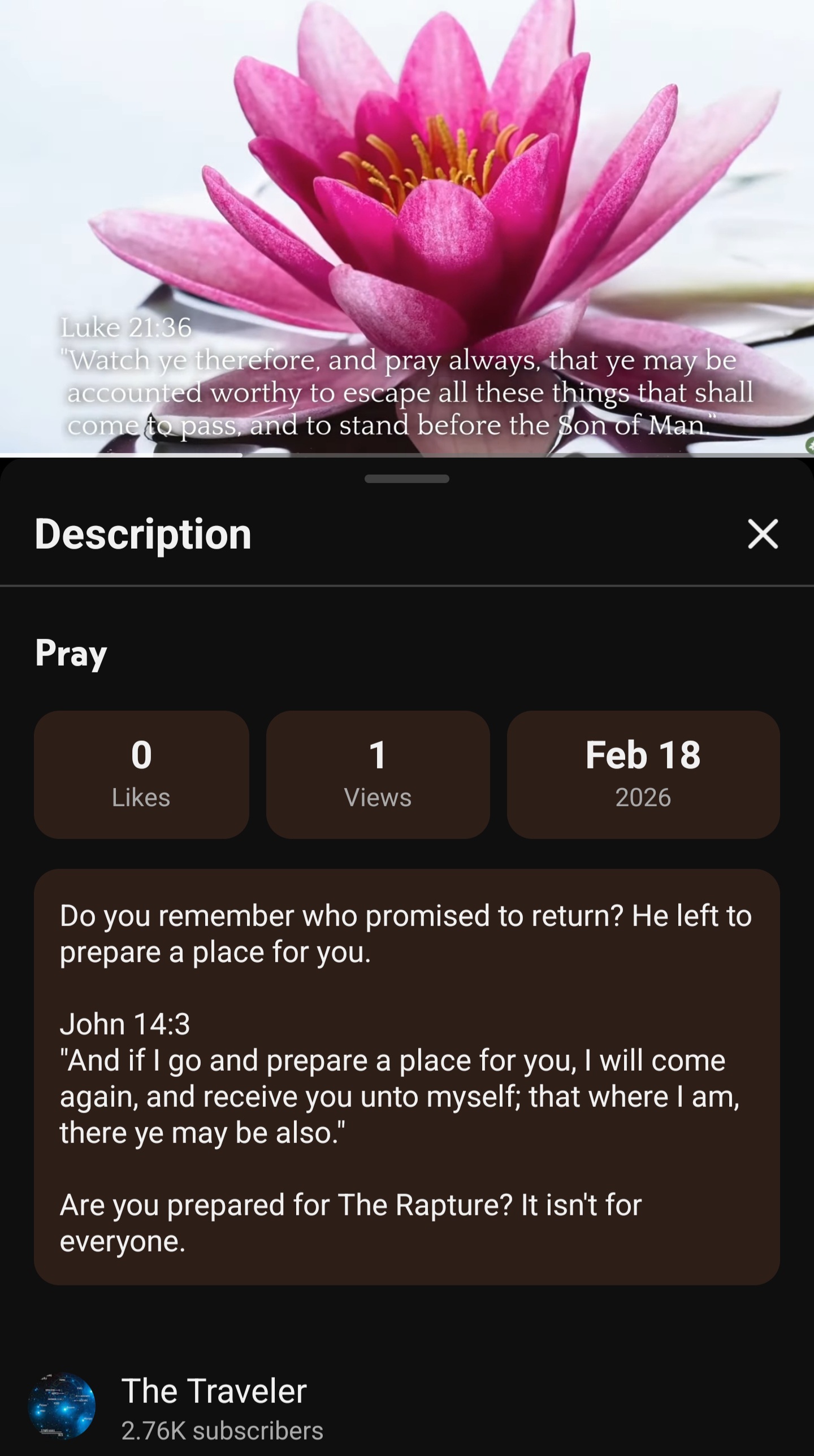Tap the sheet drag handle above Description
Viewport: 814px width, 1456px height.
click(x=406, y=479)
